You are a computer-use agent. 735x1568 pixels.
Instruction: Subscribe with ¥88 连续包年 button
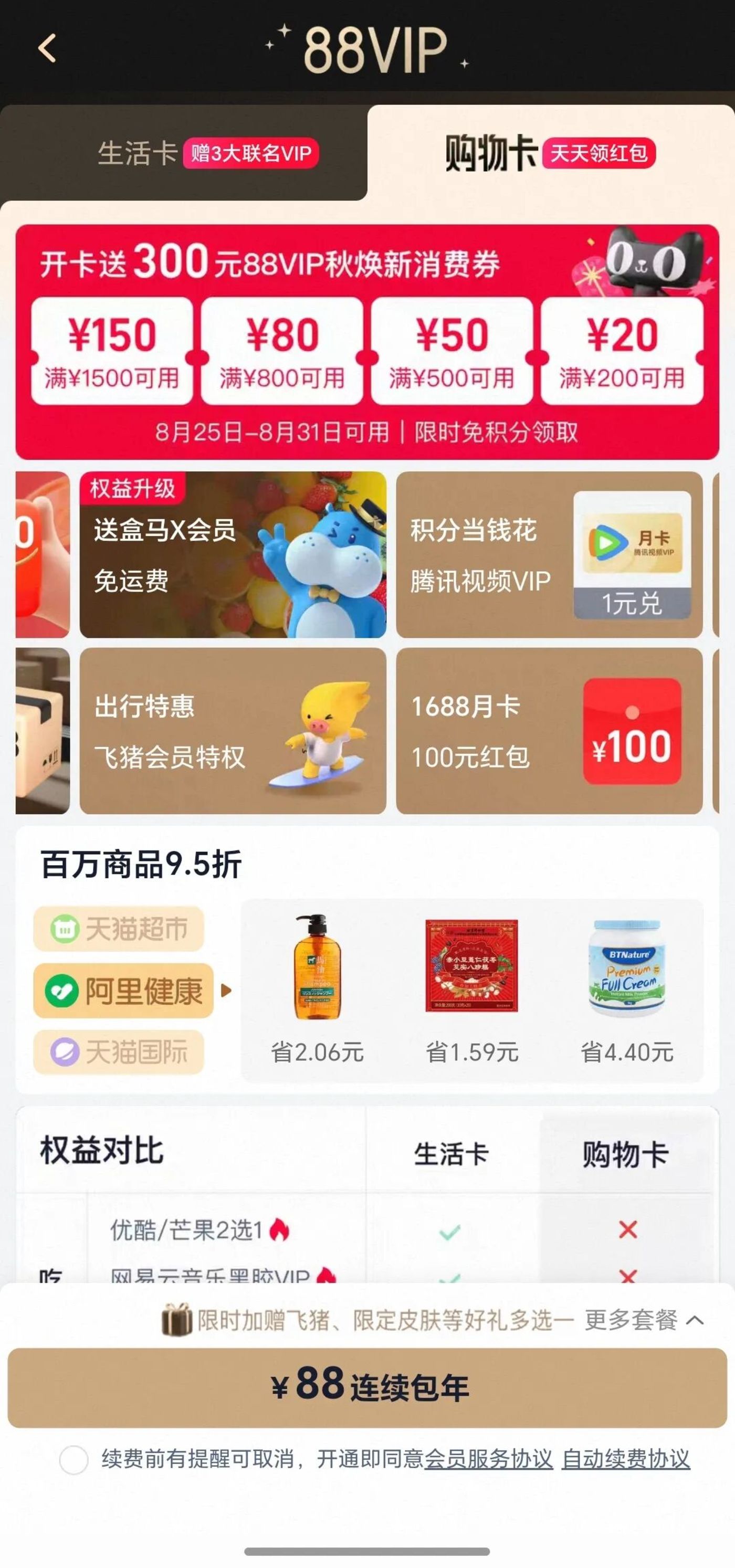click(367, 1387)
